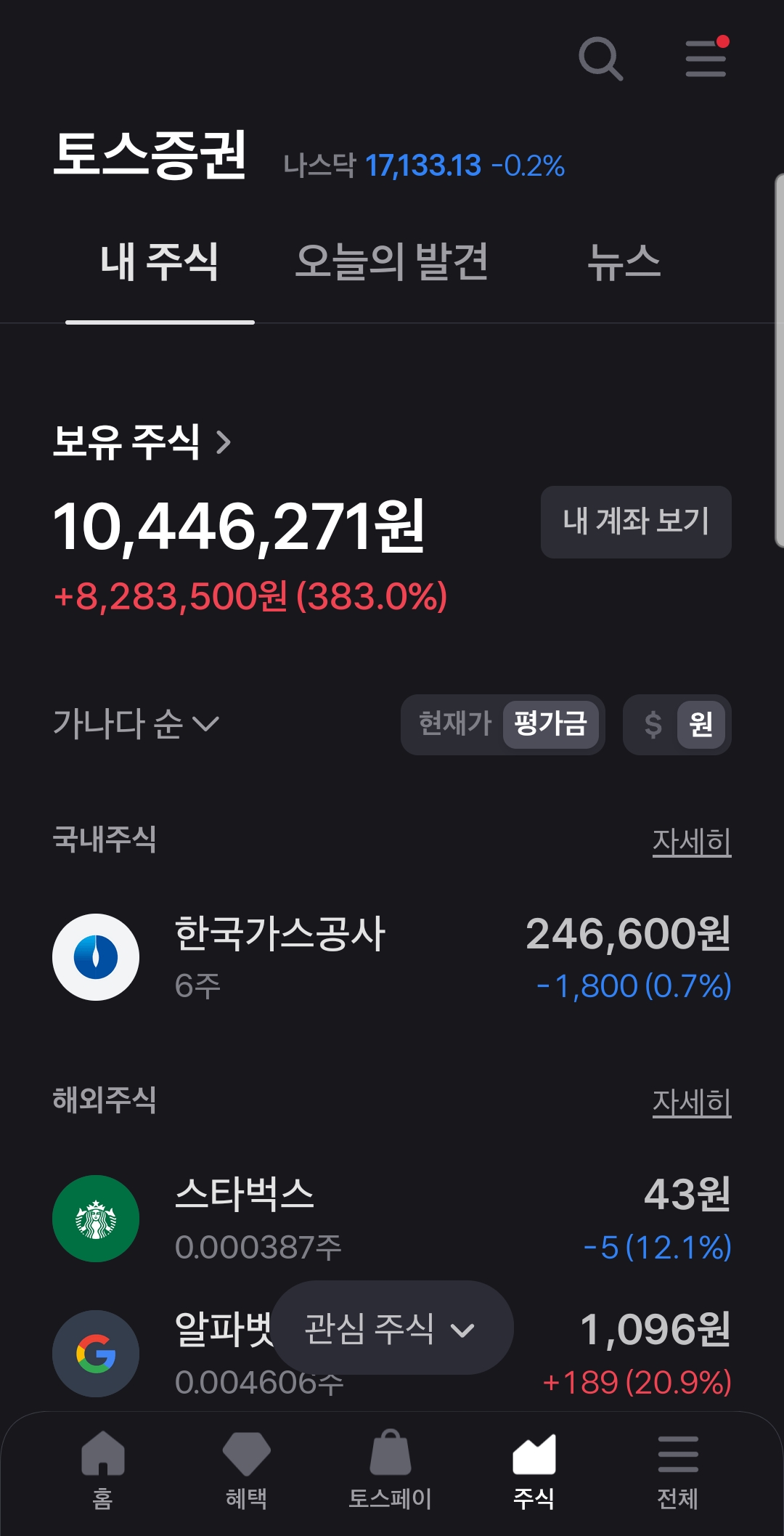This screenshot has height=1536, width=784.
Task: Switch to the 오늘의 발견 tab
Action: pyautogui.click(x=392, y=262)
